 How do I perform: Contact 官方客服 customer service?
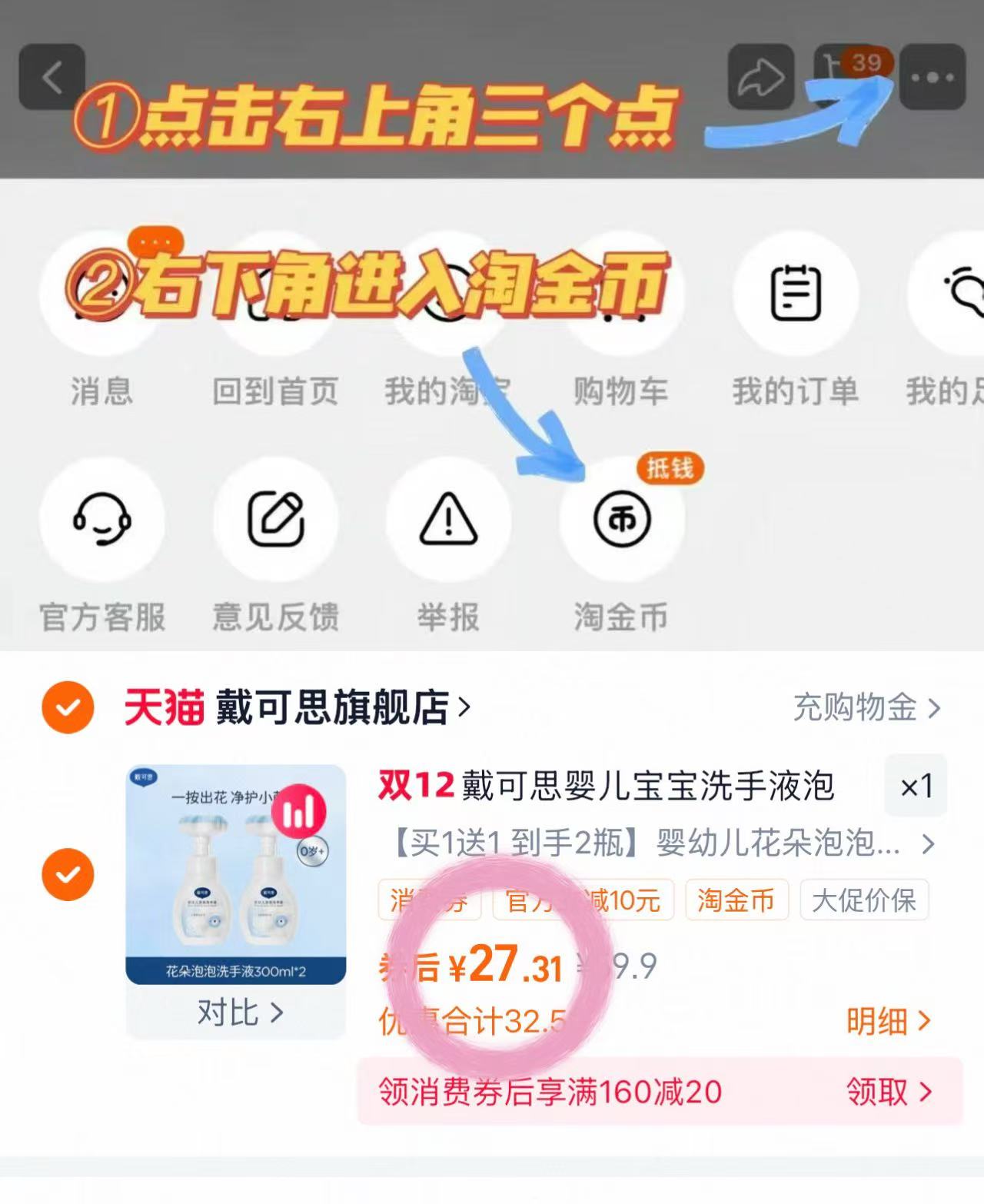pos(102,521)
